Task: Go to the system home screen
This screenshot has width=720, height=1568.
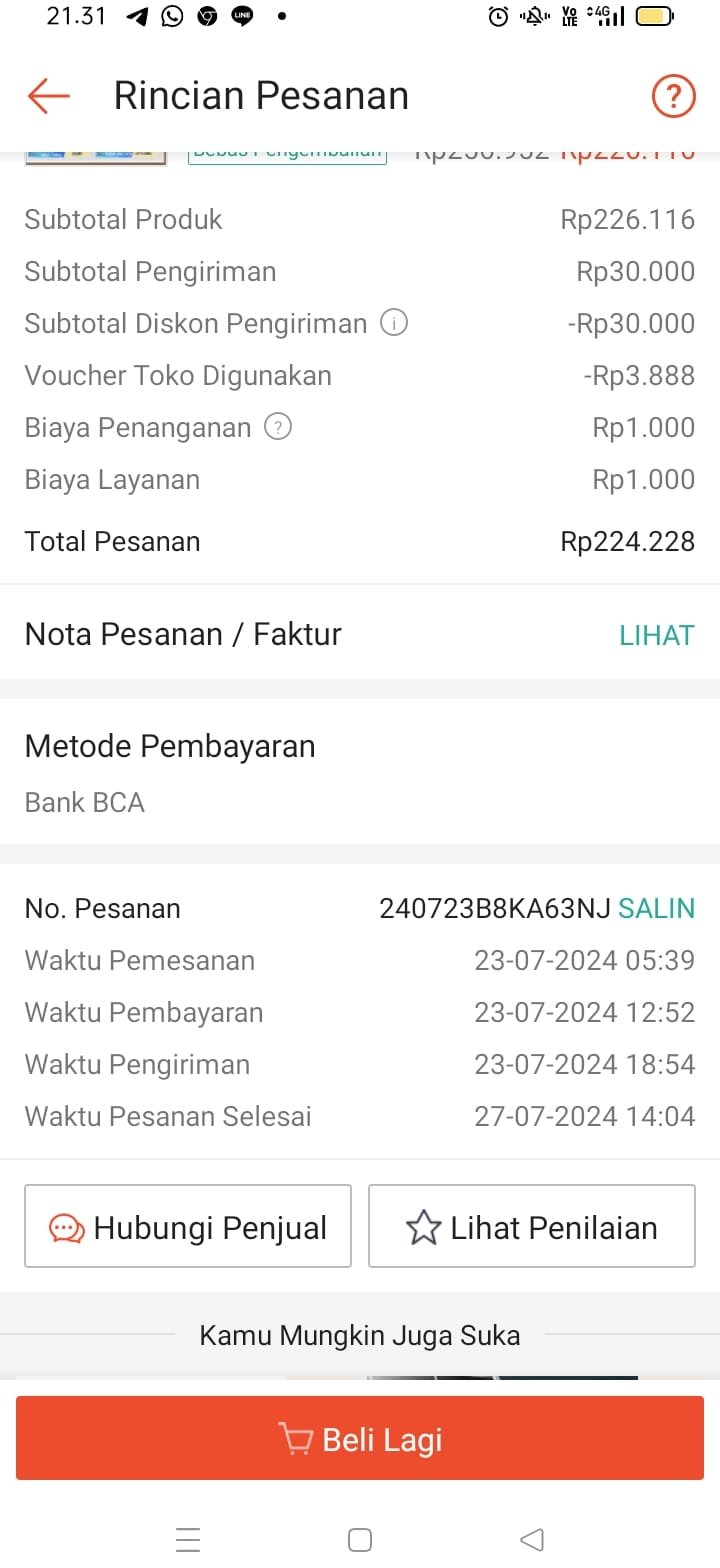Action: [x=360, y=1539]
